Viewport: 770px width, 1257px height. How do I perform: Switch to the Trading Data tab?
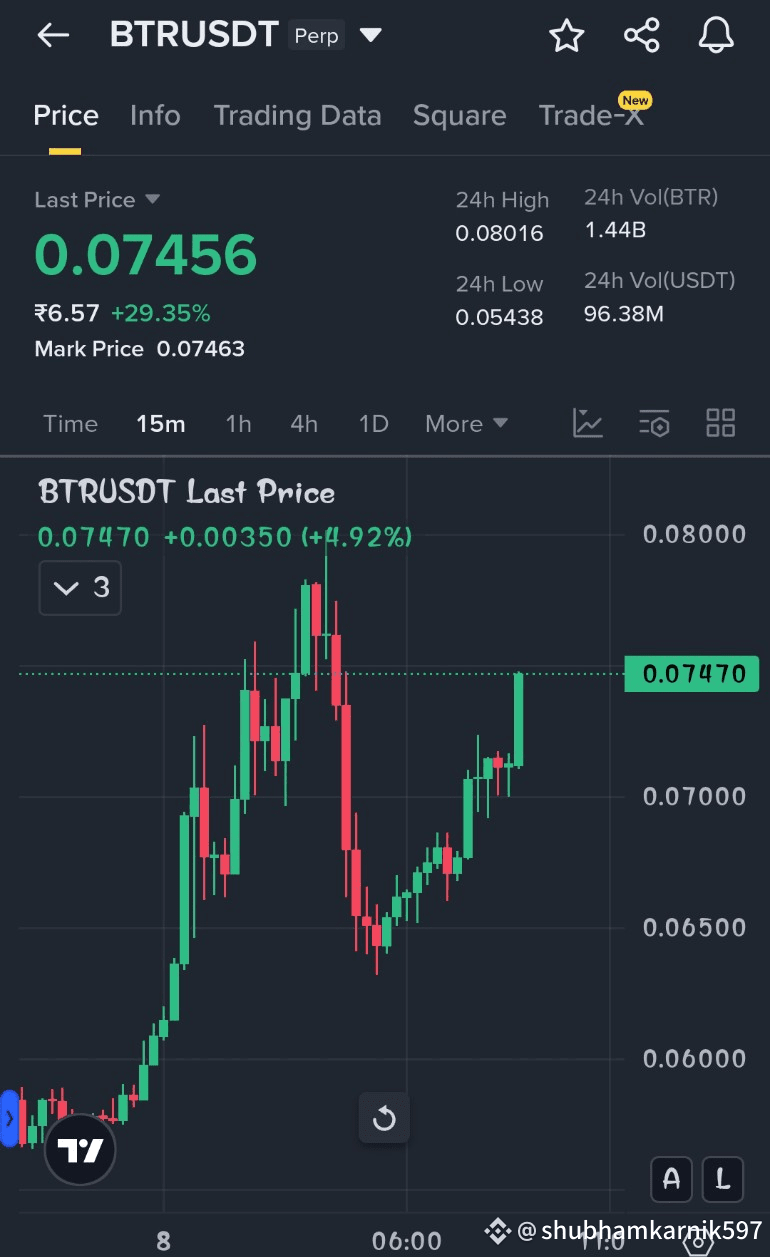[297, 116]
